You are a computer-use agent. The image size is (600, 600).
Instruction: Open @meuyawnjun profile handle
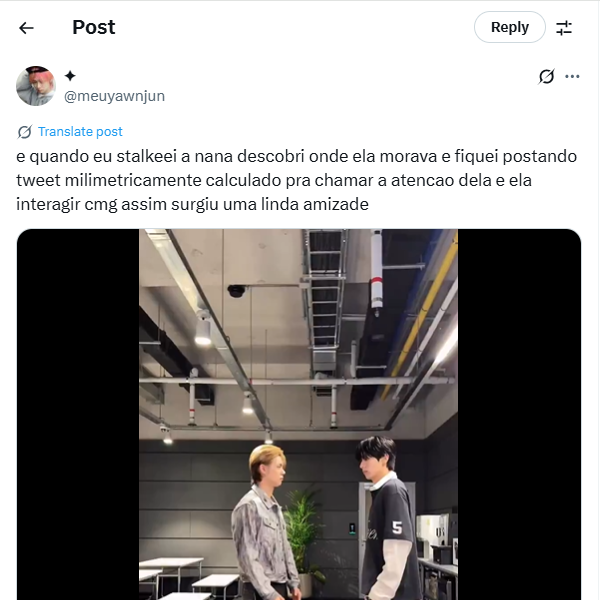(114, 96)
